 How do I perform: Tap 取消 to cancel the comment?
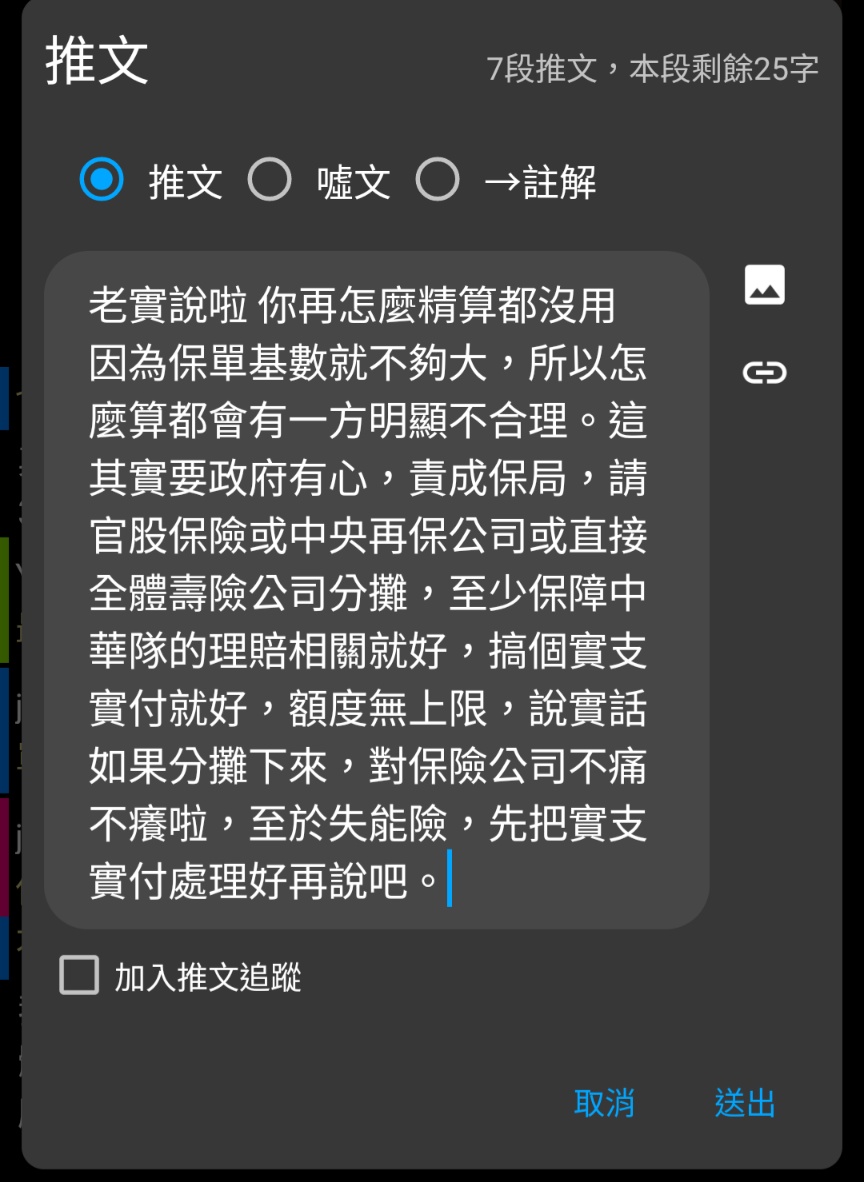[604, 1104]
